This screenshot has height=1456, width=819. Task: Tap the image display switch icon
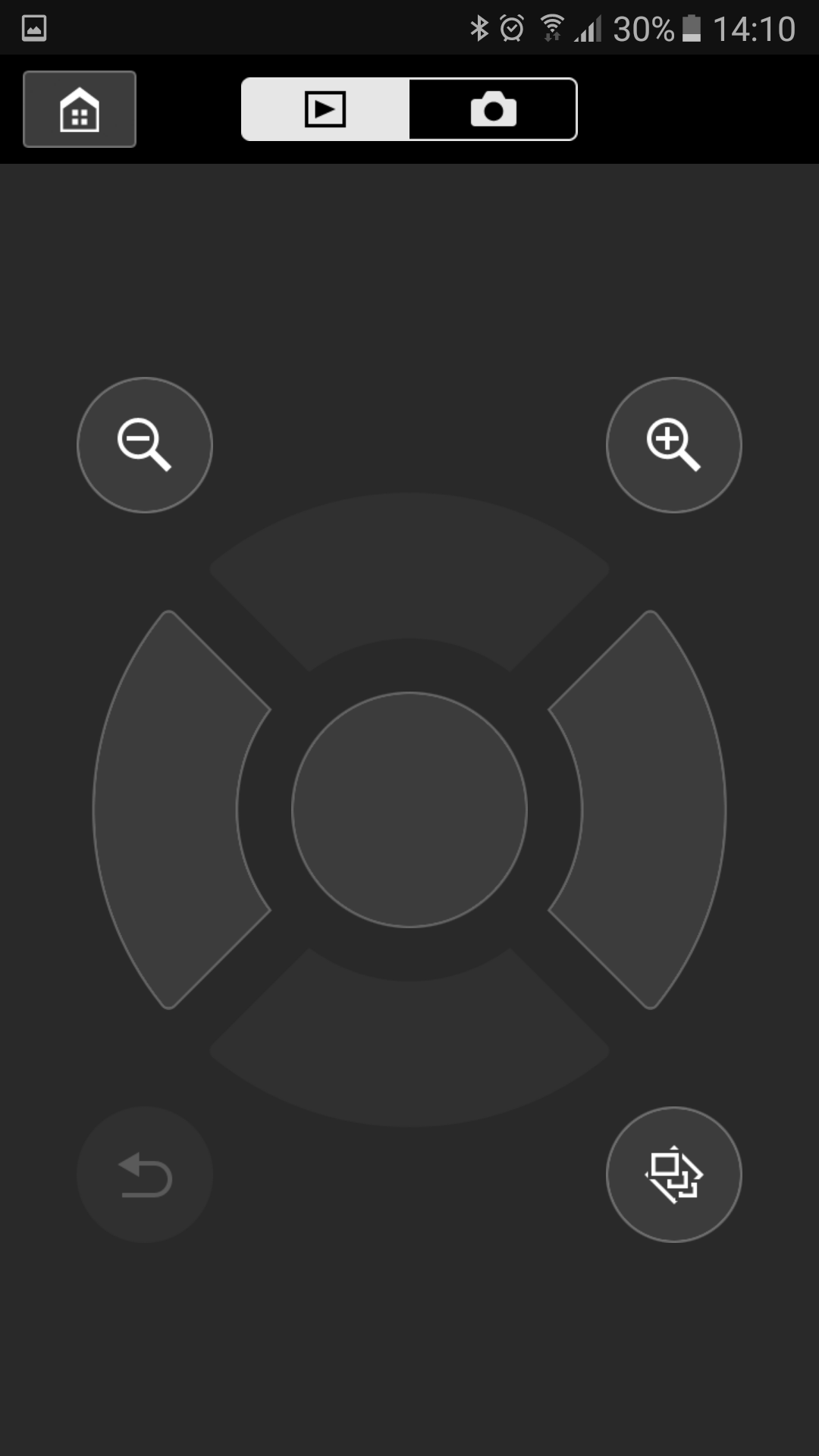(x=674, y=1175)
